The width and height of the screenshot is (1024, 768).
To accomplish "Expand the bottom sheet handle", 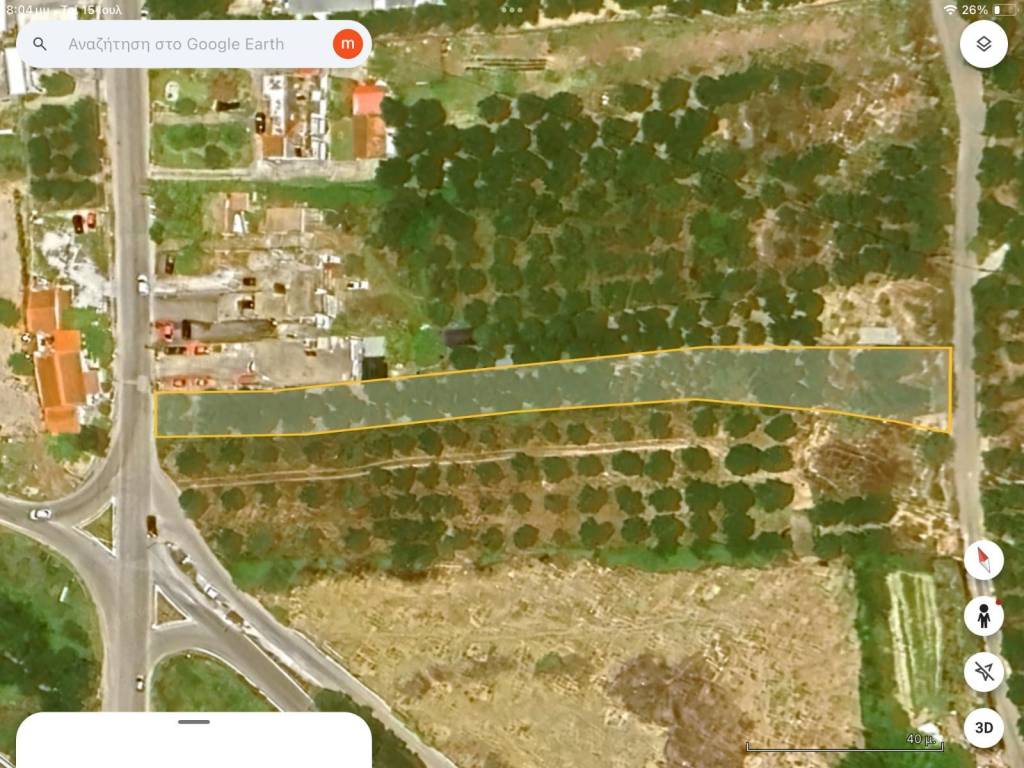I will pyautogui.click(x=193, y=722).
